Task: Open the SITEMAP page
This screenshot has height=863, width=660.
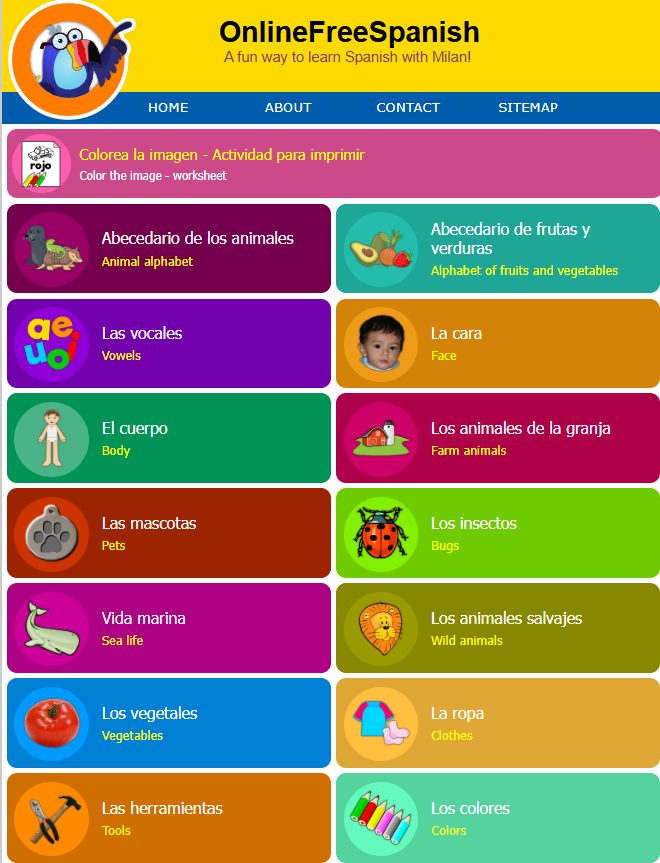Action: (x=528, y=107)
